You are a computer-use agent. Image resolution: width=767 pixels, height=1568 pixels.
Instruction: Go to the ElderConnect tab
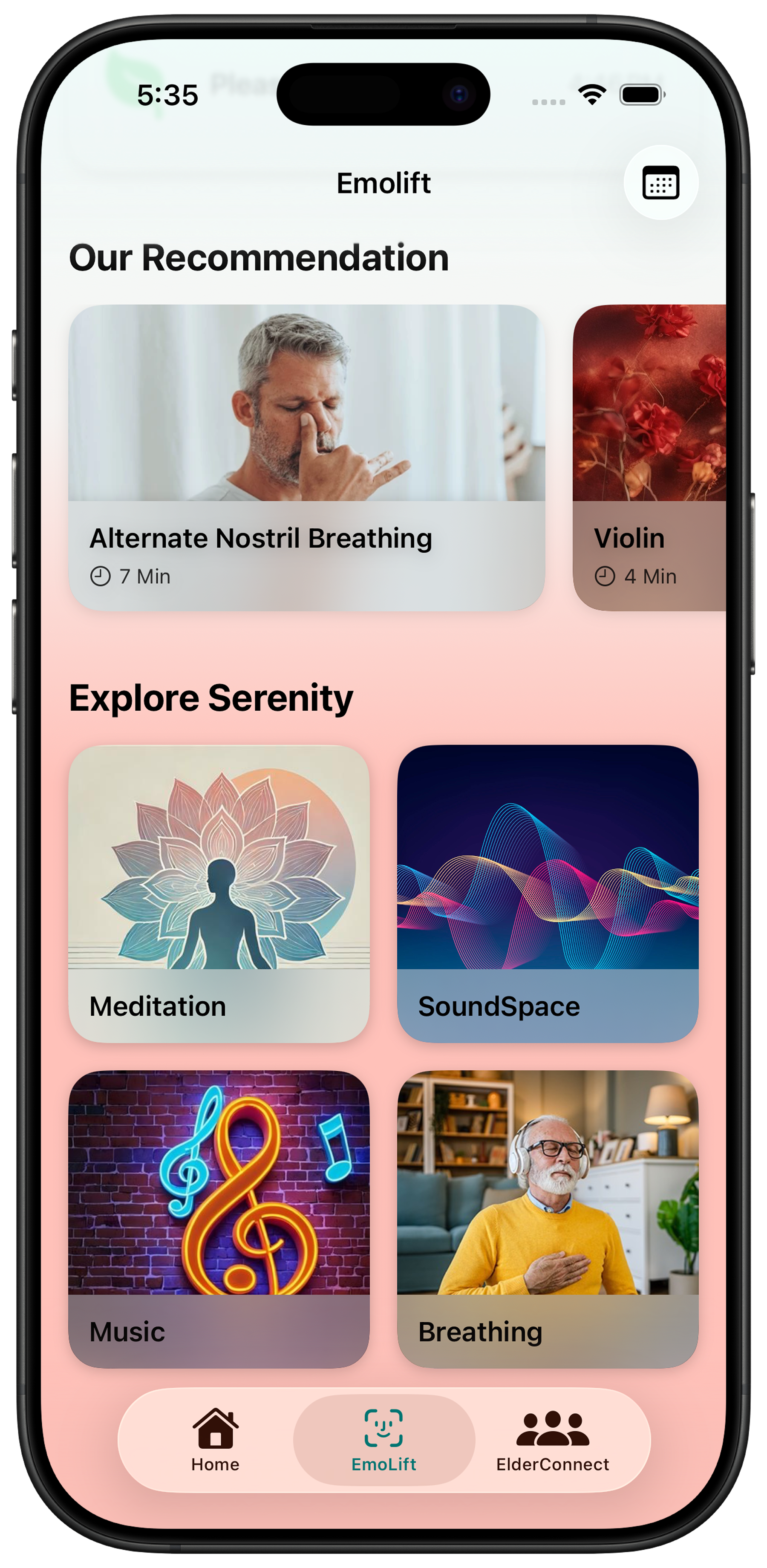[552, 1440]
